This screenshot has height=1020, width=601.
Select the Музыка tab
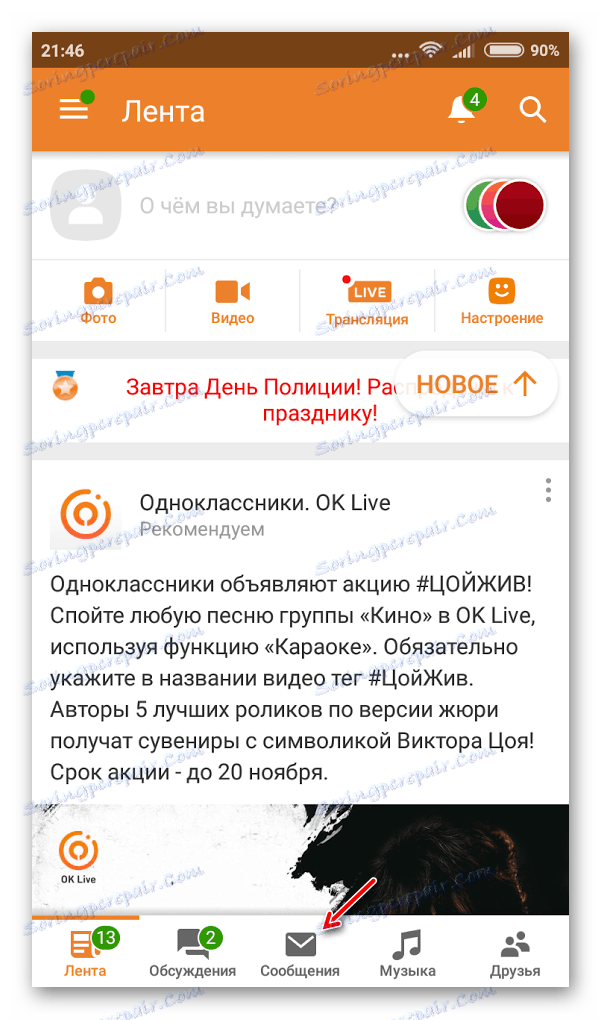pos(407,951)
